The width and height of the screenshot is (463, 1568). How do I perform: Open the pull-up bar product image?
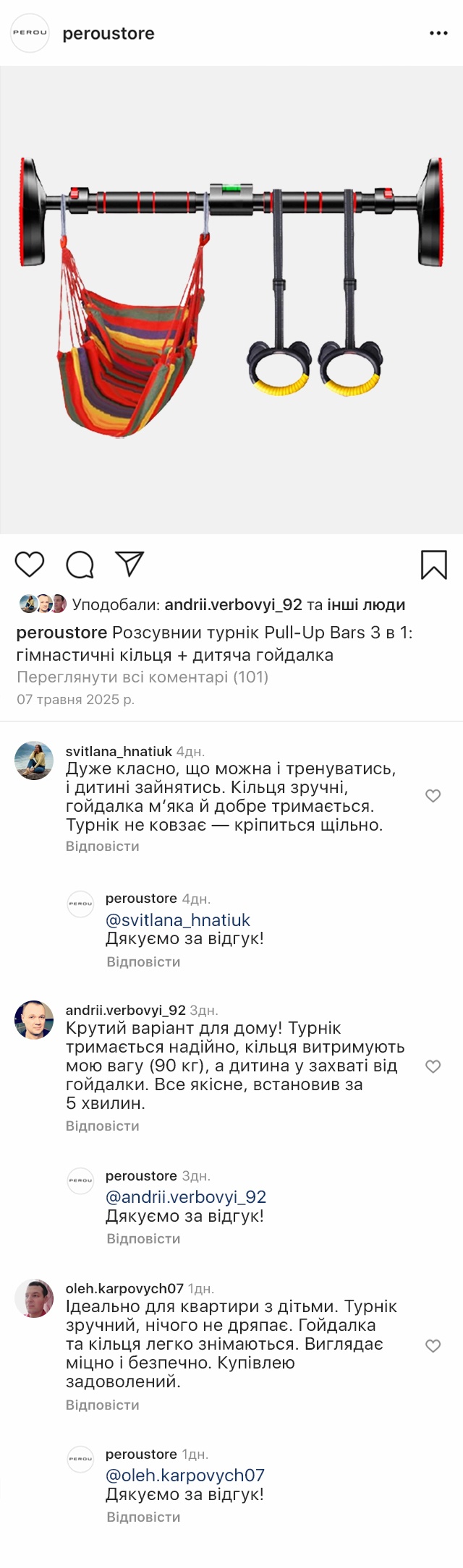pyautogui.click(x=231, y=300)
